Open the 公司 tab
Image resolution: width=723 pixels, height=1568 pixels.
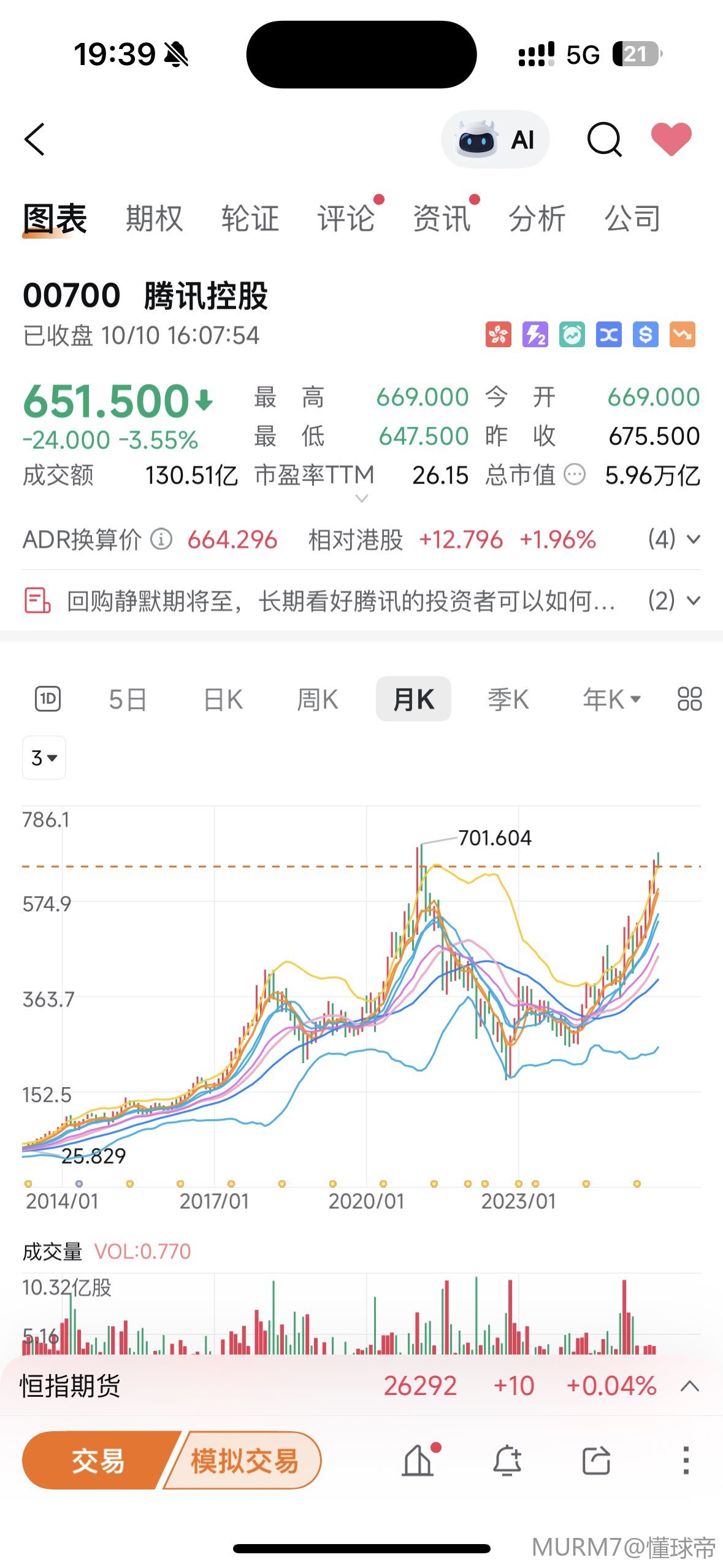(x=633, y=218)
